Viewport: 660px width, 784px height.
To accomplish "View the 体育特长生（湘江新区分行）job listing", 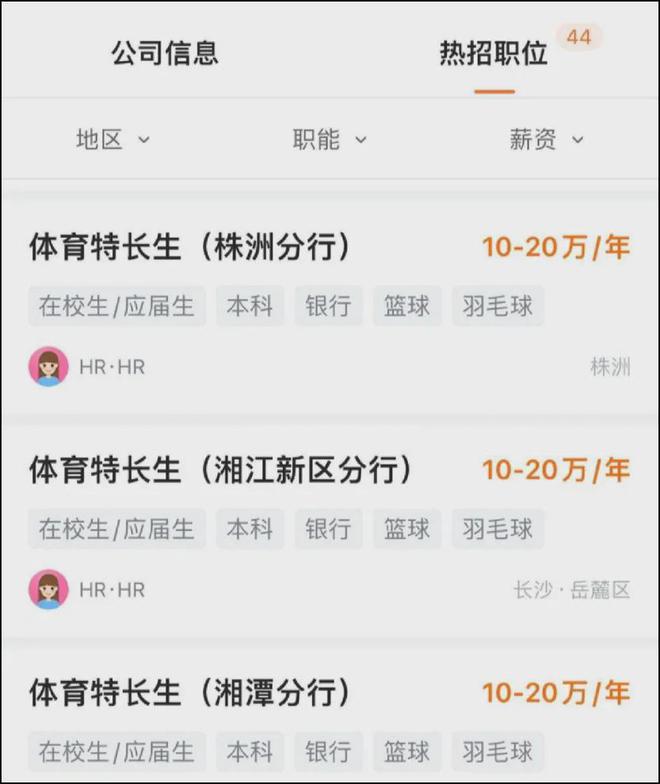I will pos(220,469).
